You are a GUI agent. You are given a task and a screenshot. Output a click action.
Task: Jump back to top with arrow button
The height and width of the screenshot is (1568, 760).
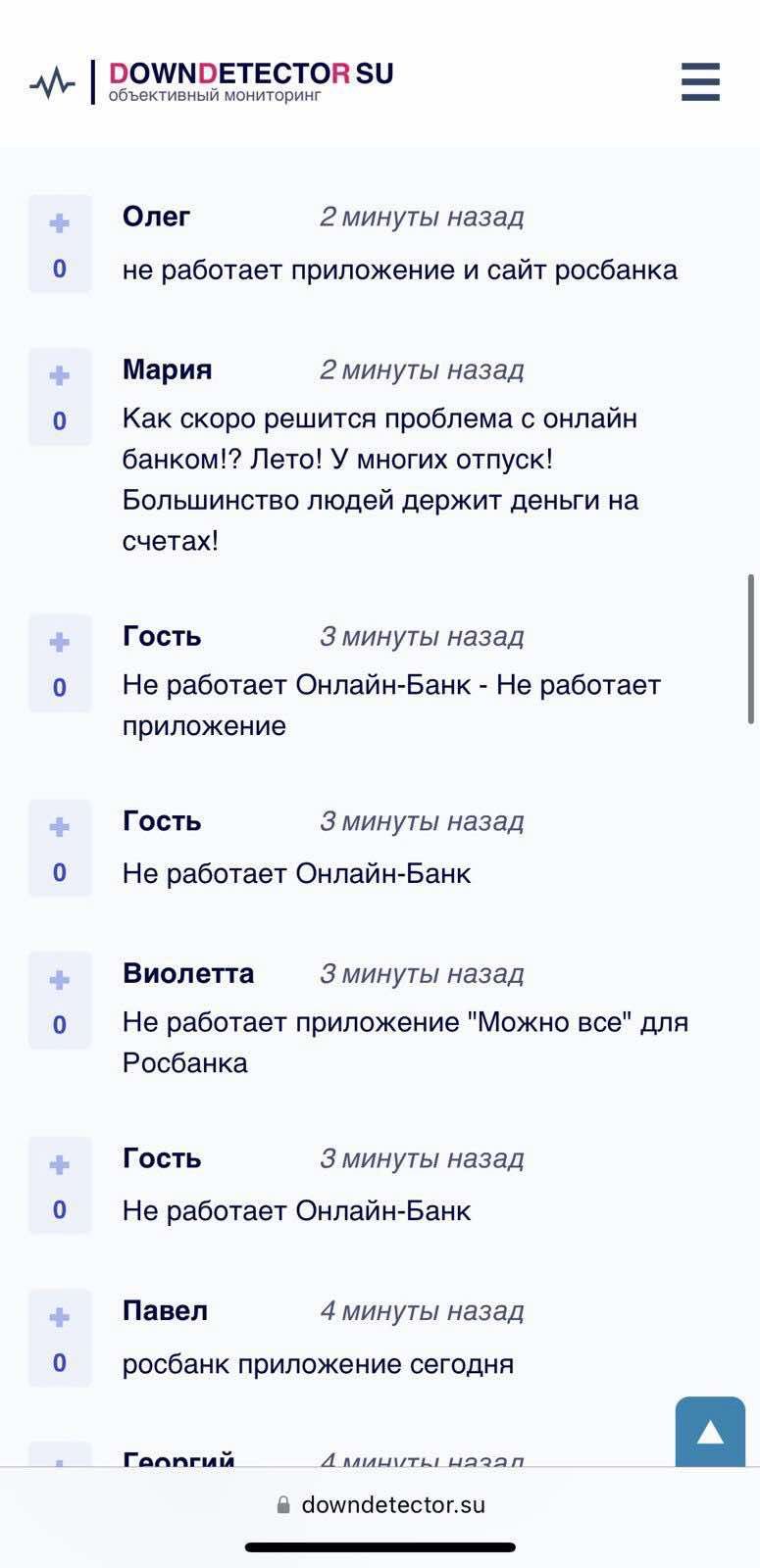pos(710,1433)
